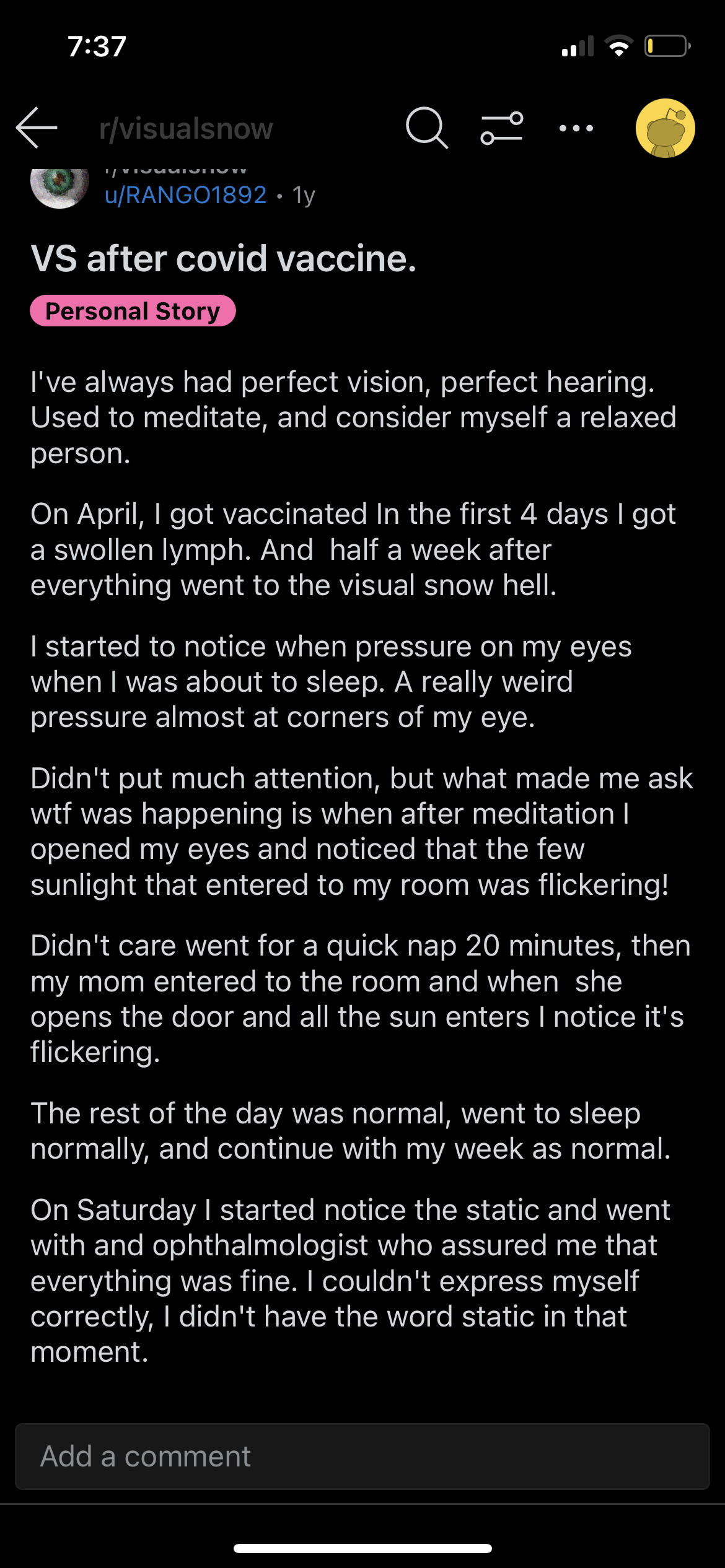Open the search magnifier icon
Screen dimensions: 725x1568
(427, 128)
